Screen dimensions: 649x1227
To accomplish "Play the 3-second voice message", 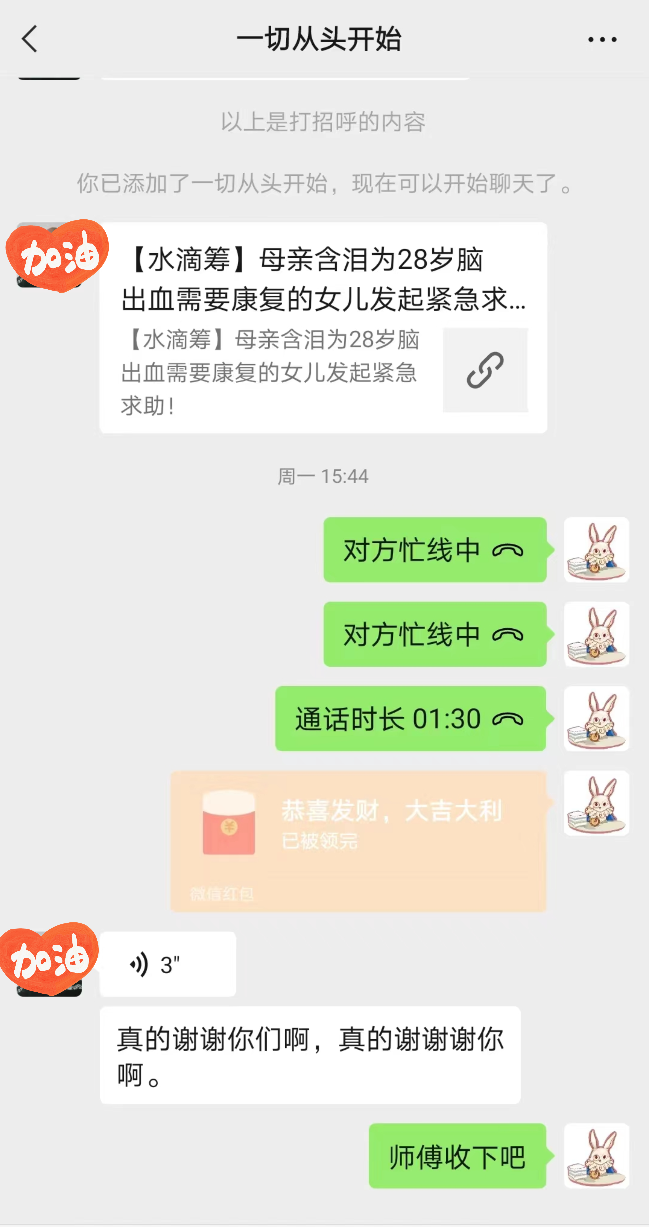I will [167, 965].
